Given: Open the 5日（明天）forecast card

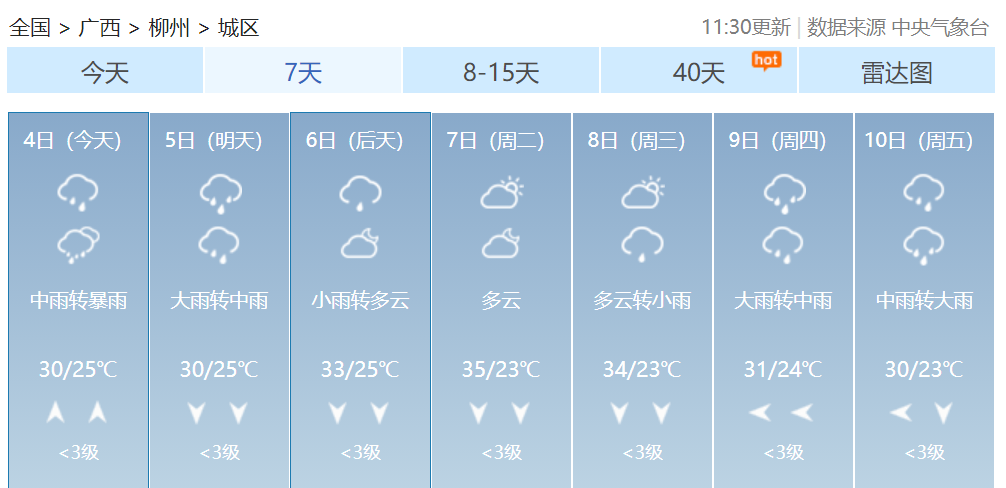Looking at the screenshot, I should [219, 300].
